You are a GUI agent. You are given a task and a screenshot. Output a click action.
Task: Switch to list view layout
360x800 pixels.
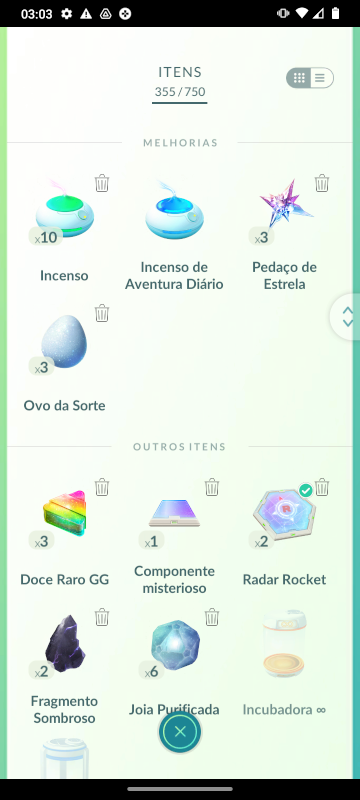coord(321,78)
